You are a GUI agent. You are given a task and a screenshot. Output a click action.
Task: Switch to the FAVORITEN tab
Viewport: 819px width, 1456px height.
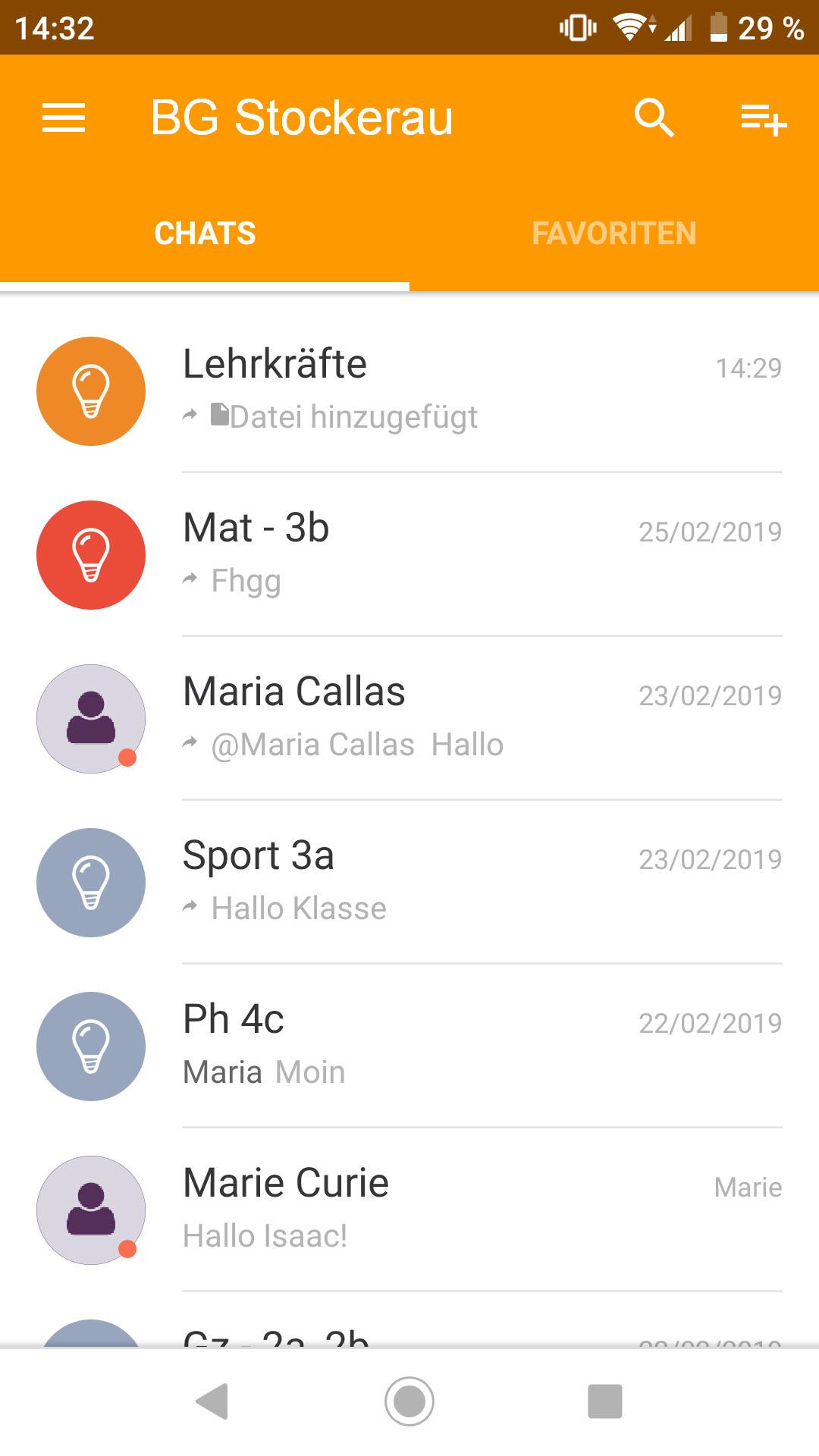(x=614, y=233)
